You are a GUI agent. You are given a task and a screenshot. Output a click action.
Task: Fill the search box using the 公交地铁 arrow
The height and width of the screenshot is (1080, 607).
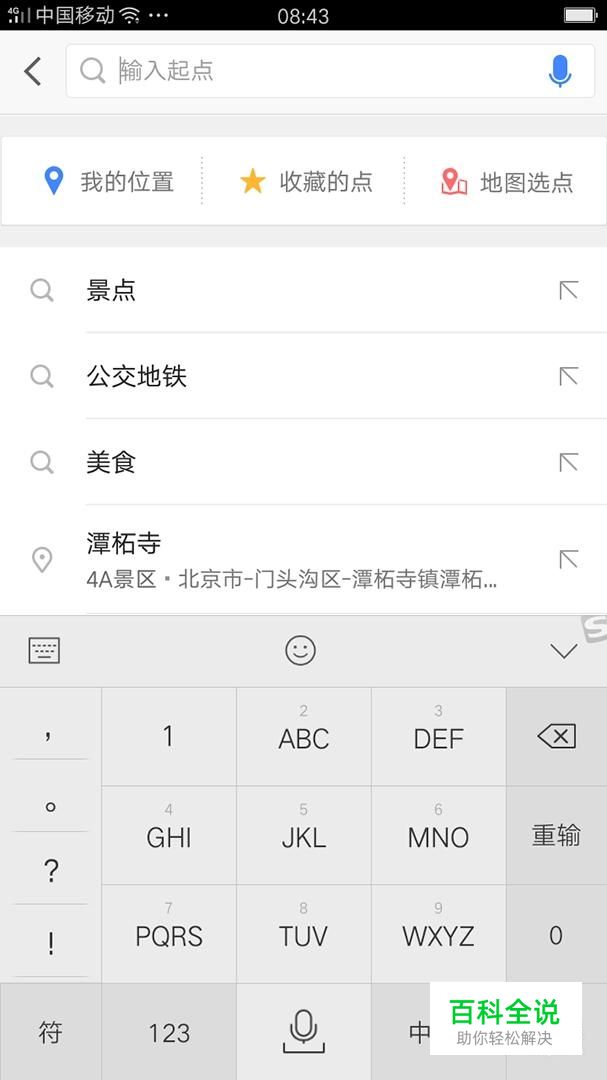[568, 376]
